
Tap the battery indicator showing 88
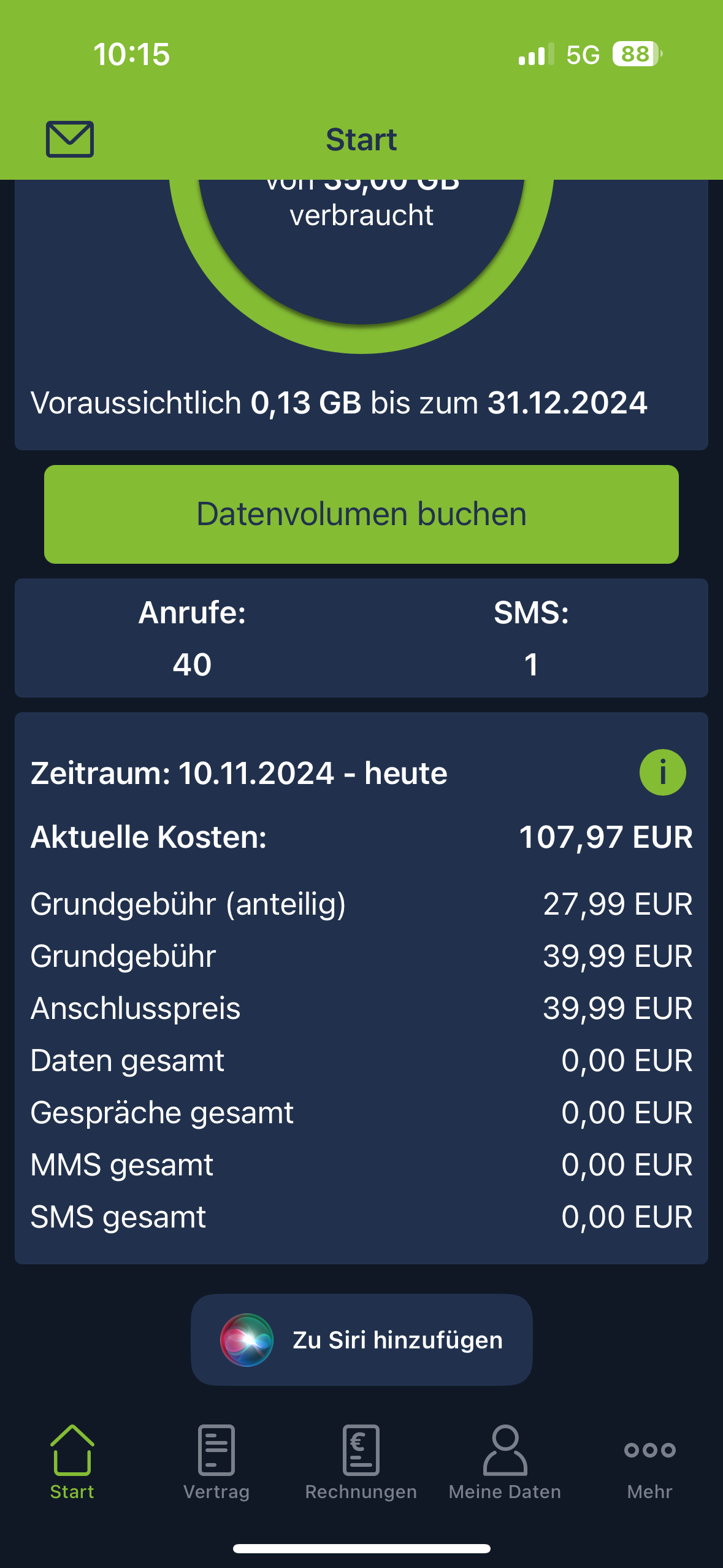[x=634, y=55]
